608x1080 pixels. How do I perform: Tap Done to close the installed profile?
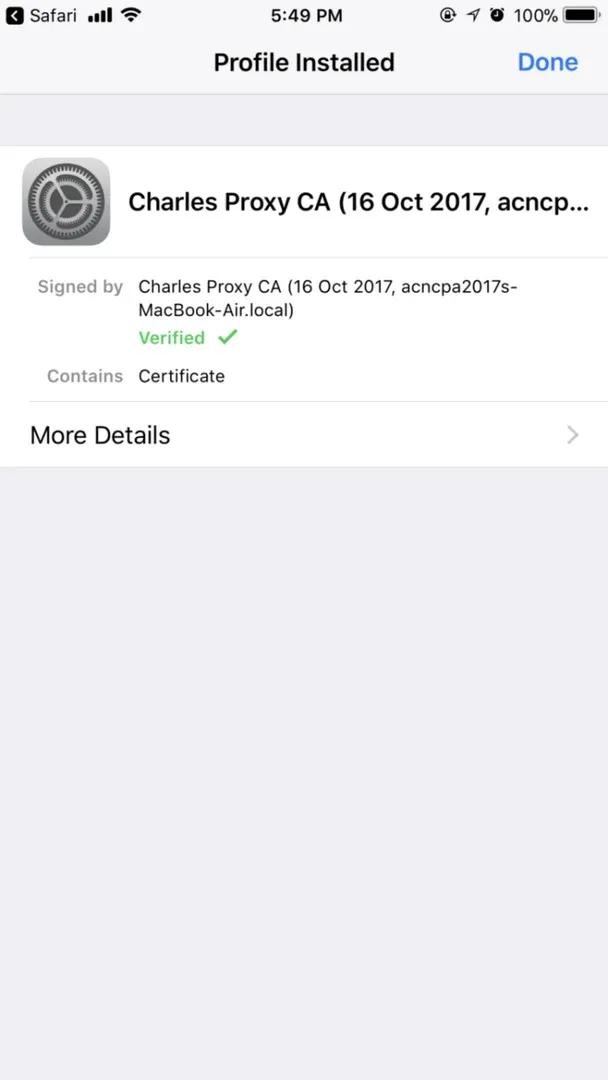(x=547, y=62)
